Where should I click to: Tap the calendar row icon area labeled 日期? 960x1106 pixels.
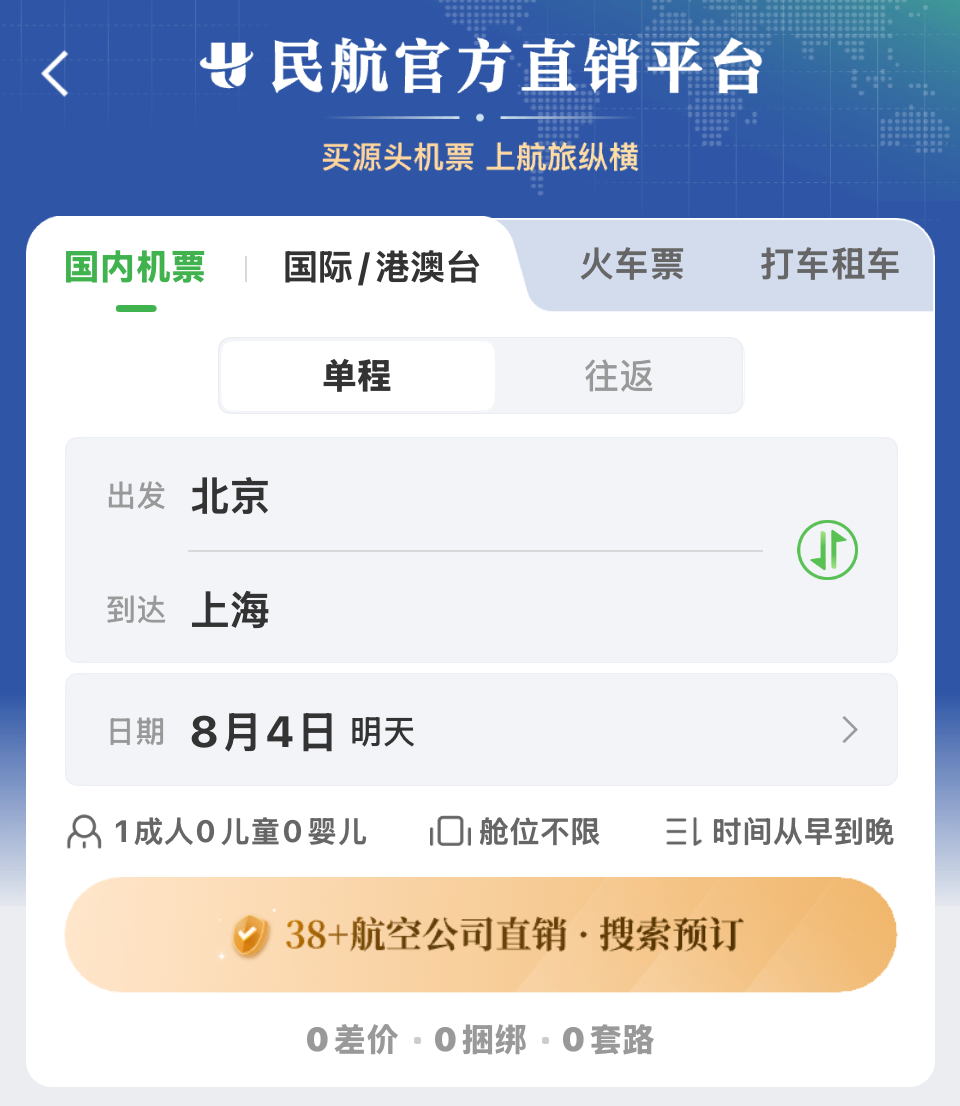click(135, 730)
